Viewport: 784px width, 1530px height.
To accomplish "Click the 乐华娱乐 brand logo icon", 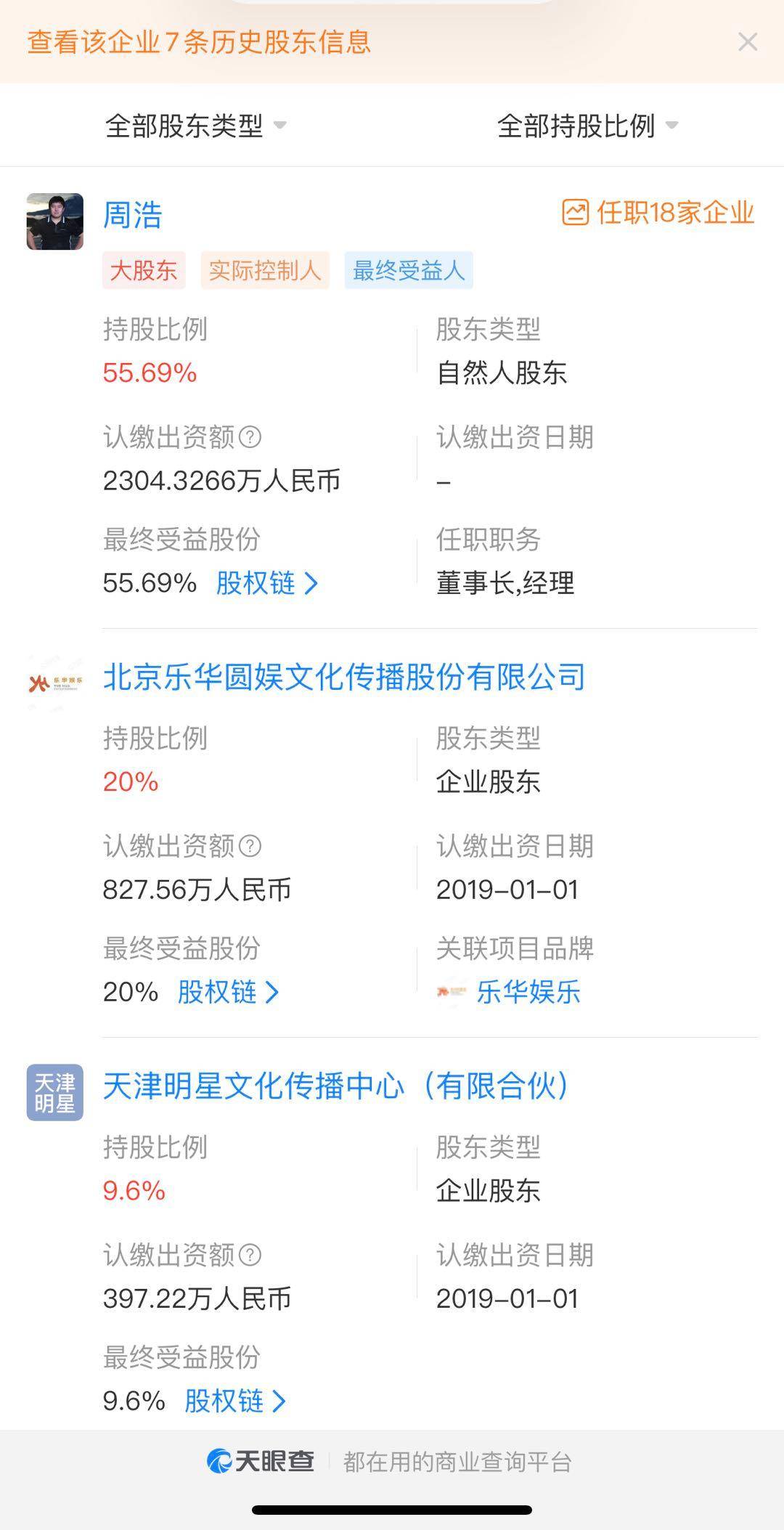I will 450,992.
